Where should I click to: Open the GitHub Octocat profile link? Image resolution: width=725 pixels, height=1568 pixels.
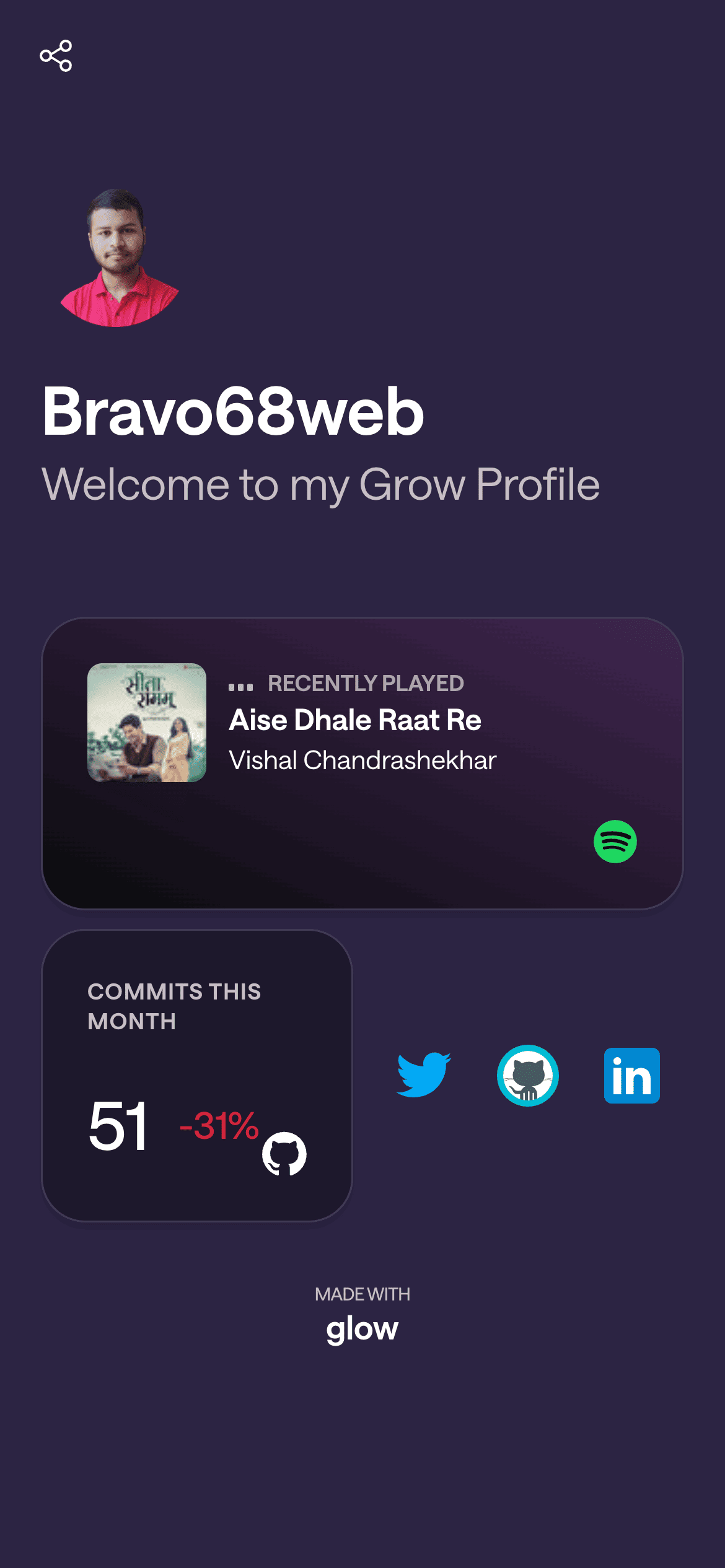click(x=528, y=1075)
